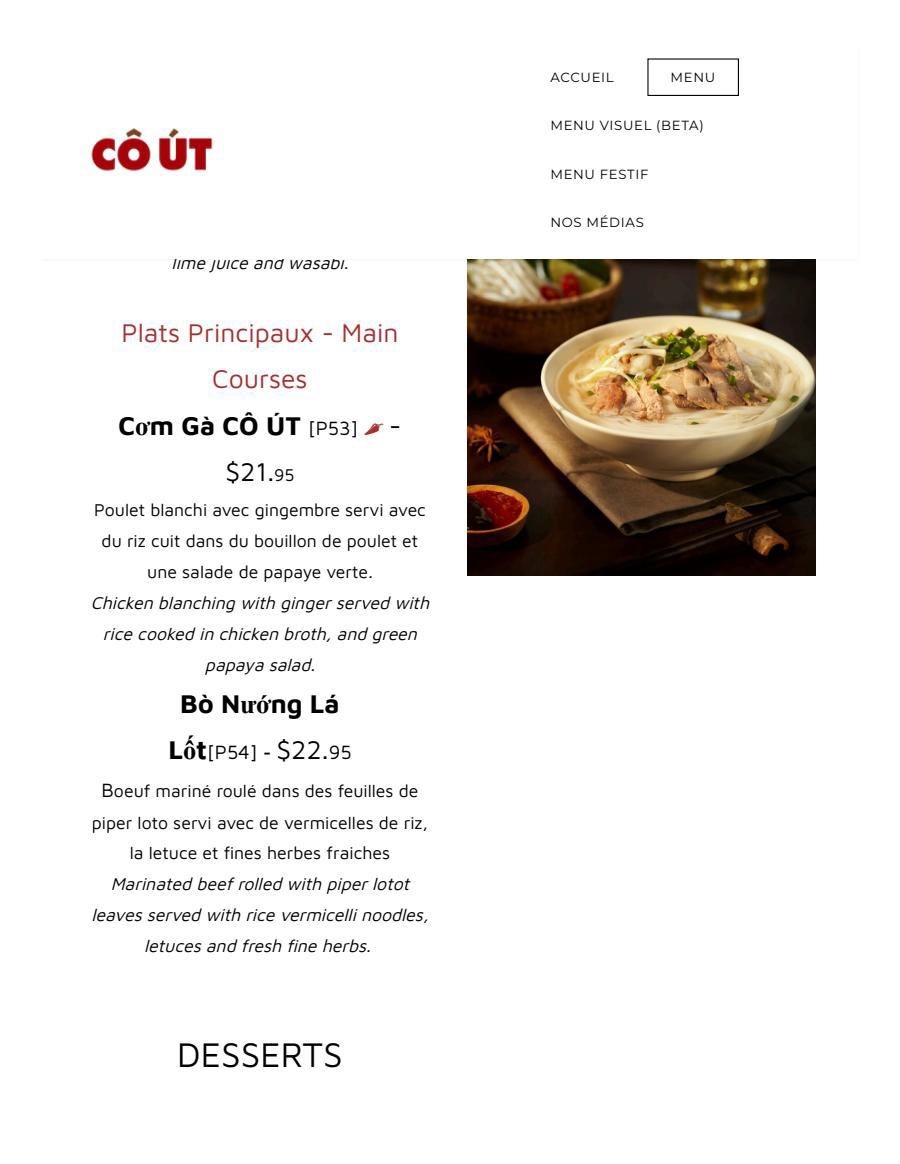The height and width of the screenshot is (1164, 900).
Task: Click the Plats Principaux - Main Courses heading
Action: 259,355
